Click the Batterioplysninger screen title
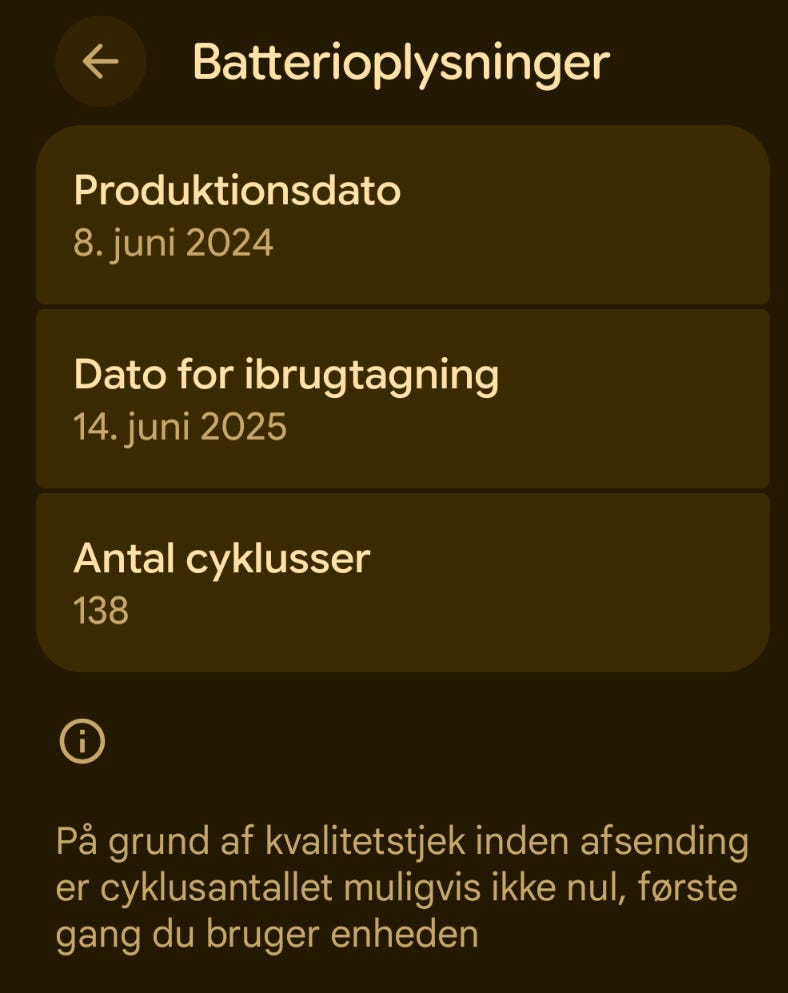Viewport: 788px width, 993px height. coord(401,62)
